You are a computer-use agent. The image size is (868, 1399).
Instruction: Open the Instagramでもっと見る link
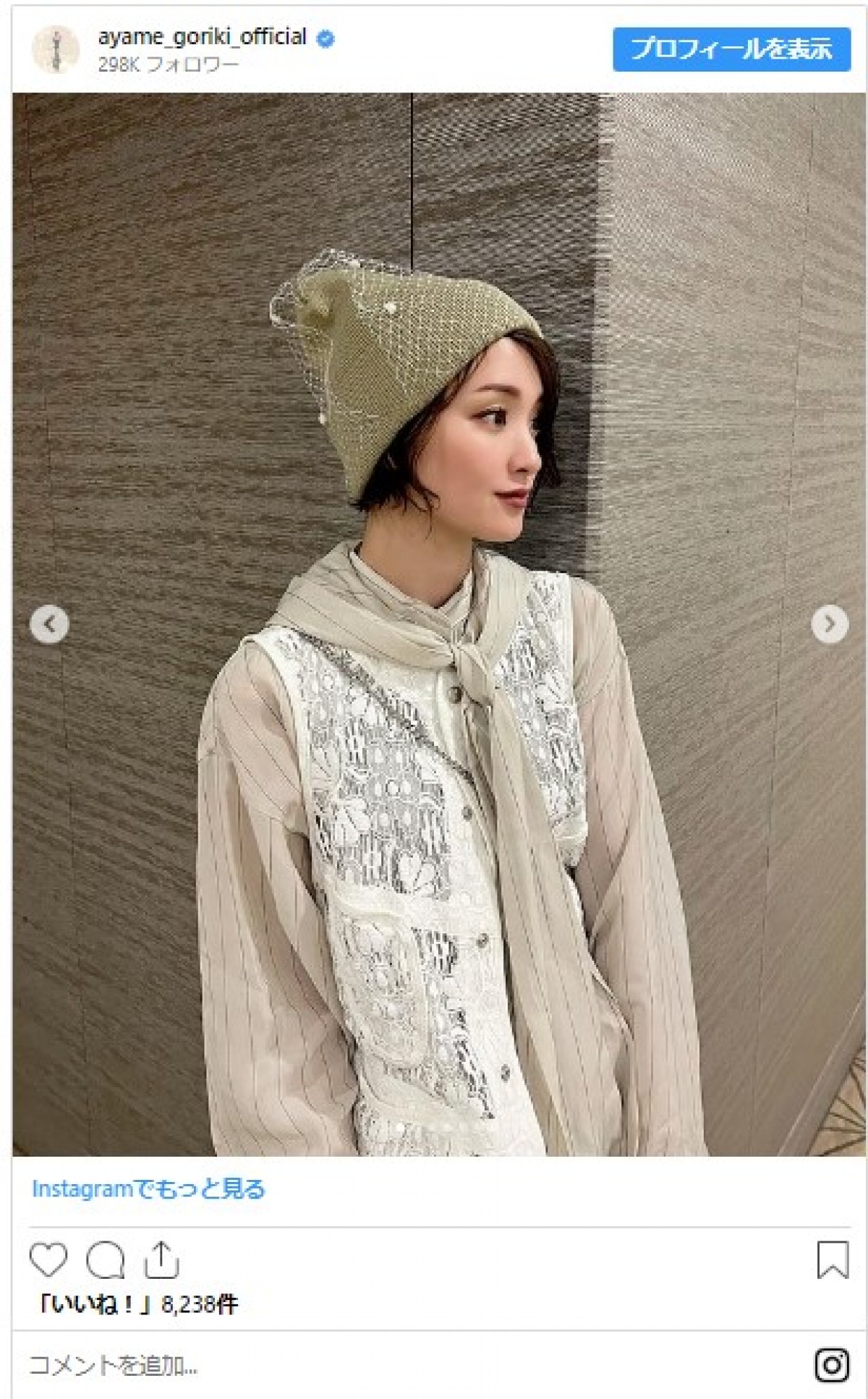(x=148, y=1190)
